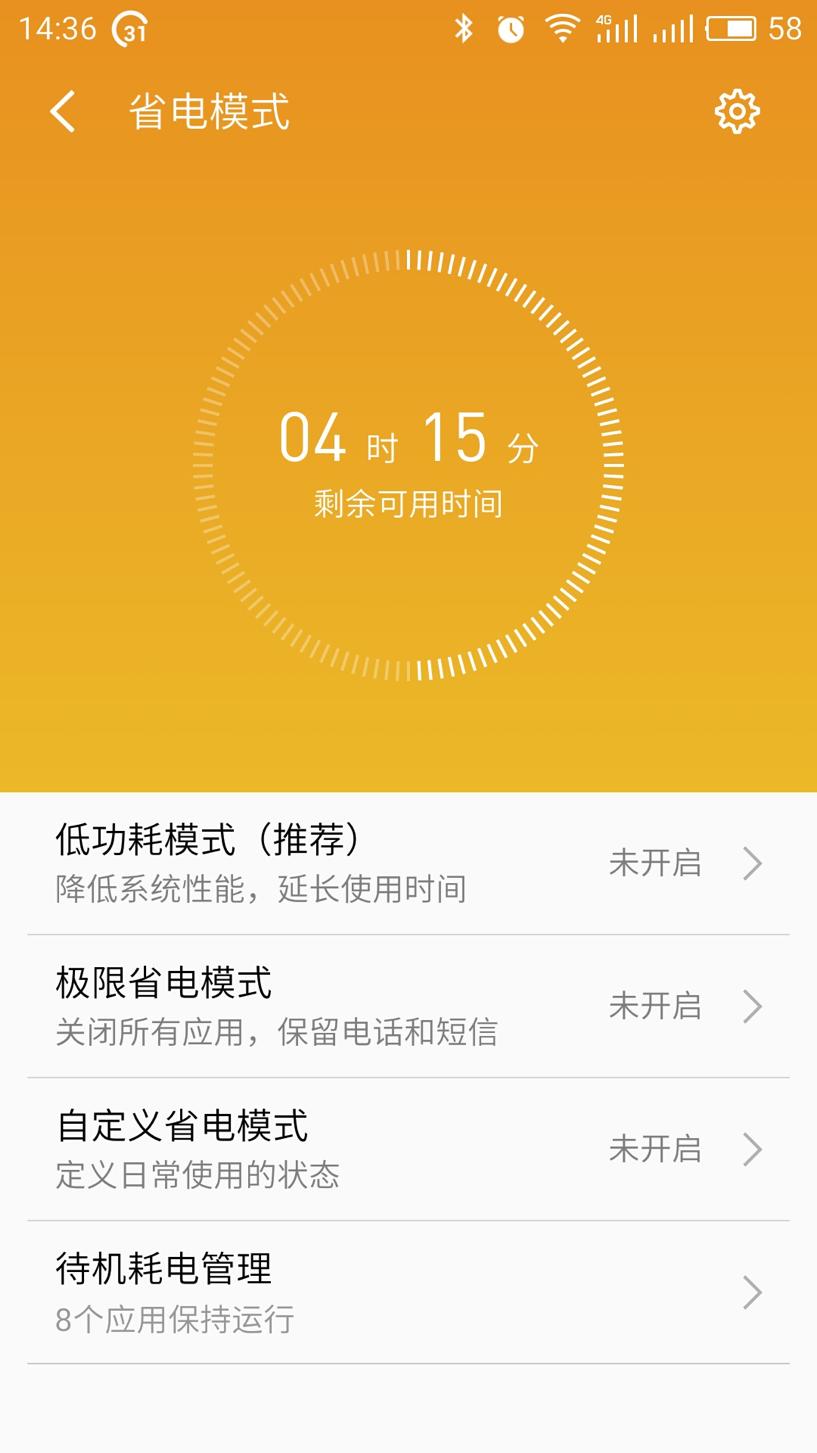Select the 省电模式 title bar
Screen dimensions: 817x1453
tap(209, 111)
